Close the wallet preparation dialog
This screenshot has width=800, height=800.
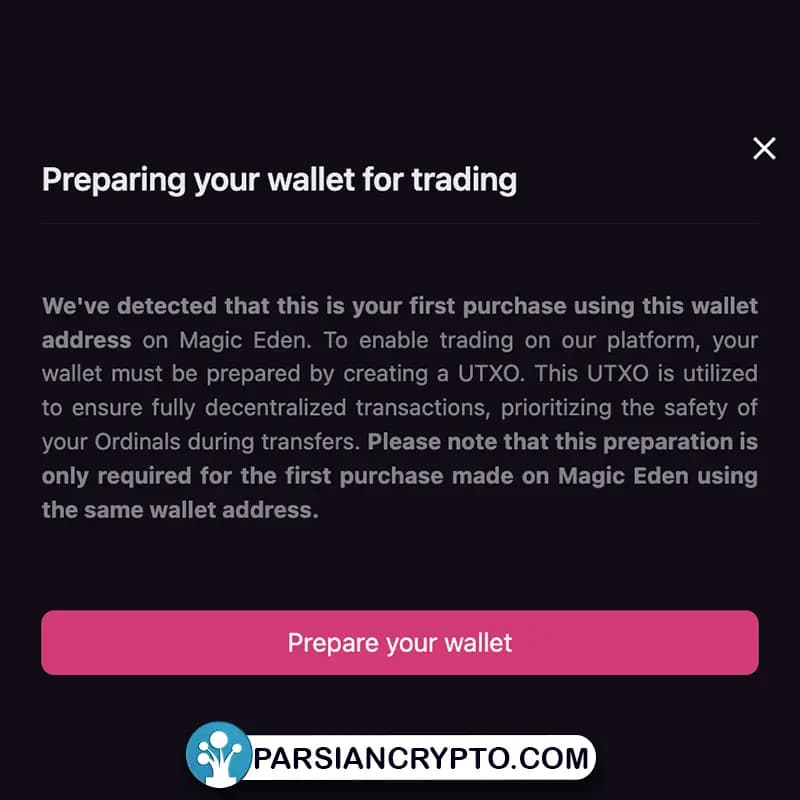point(764,149)
